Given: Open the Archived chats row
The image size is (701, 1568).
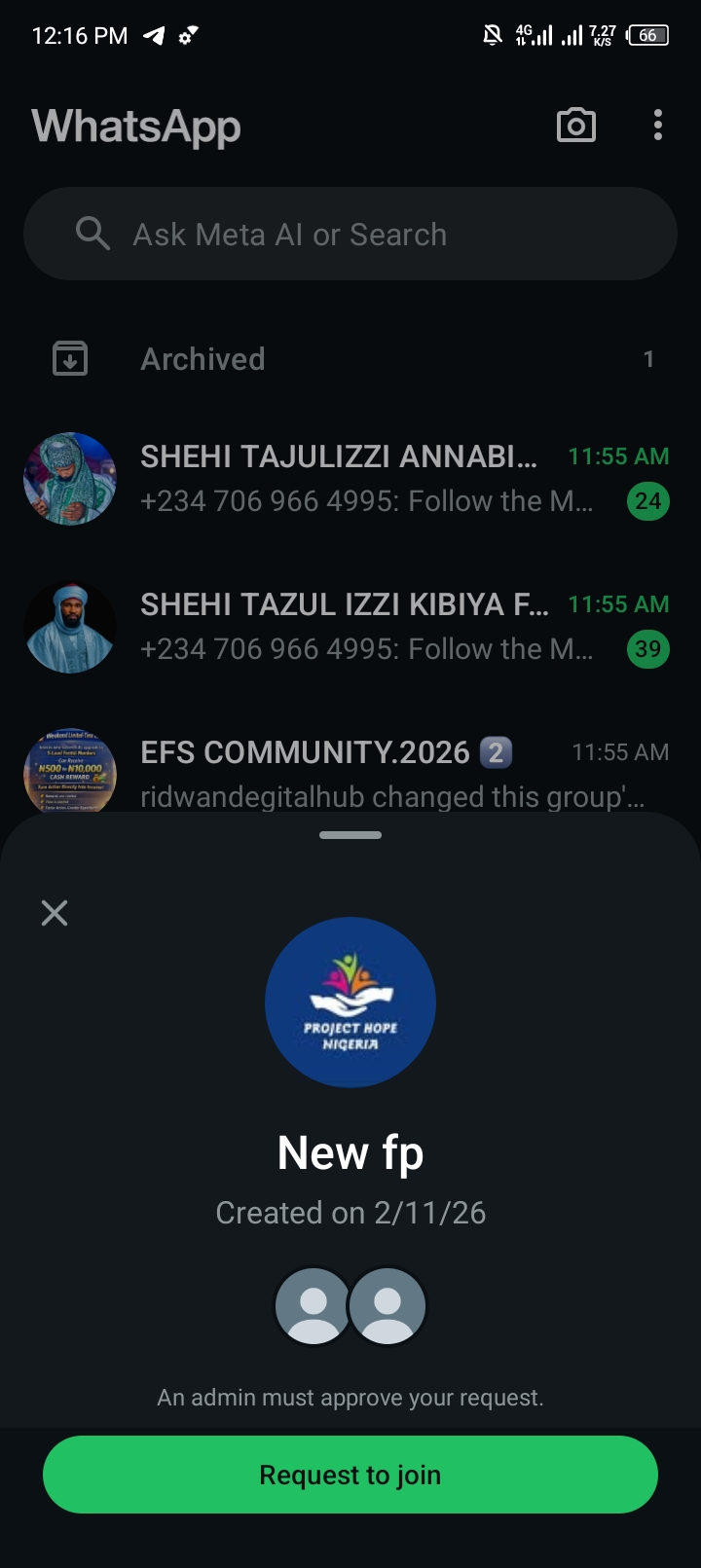Looking at the screenshot, I should pyautogui.click(x=350, y=359).
